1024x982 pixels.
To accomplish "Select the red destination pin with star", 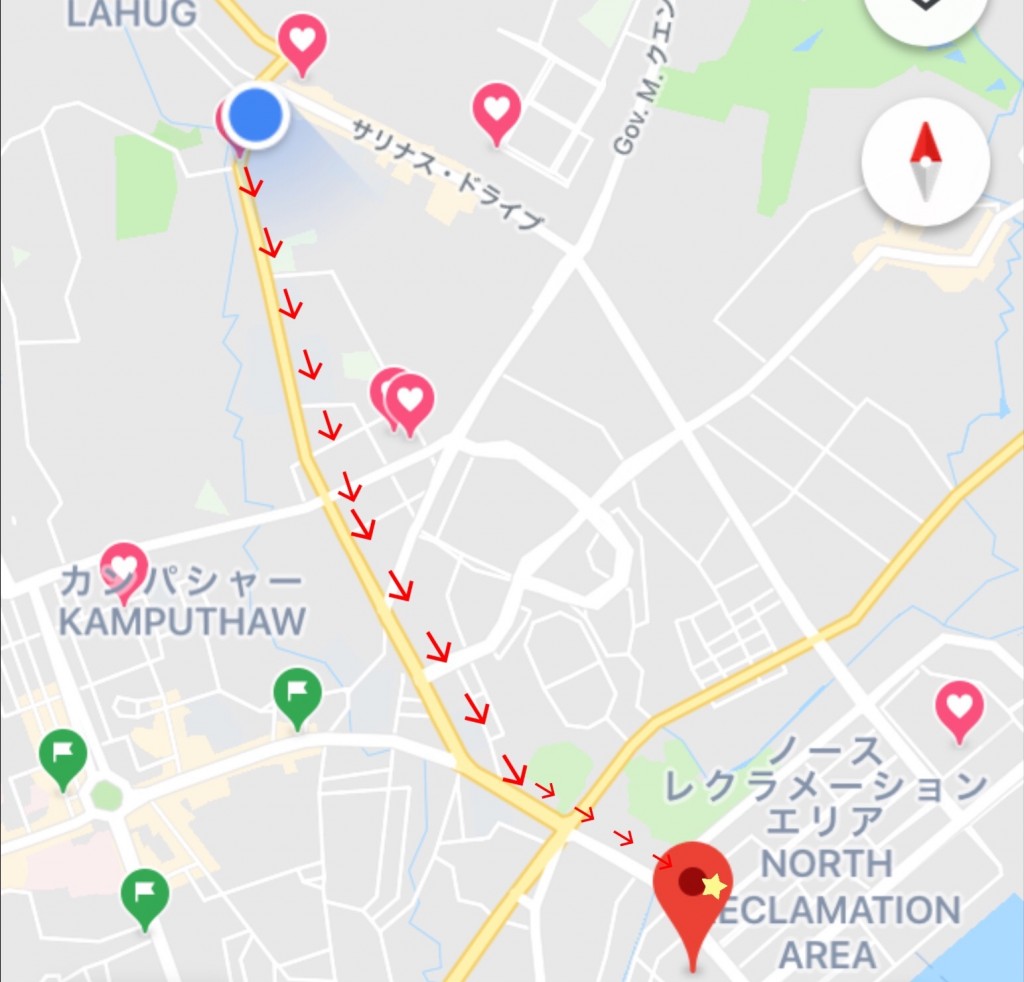I will 692,885.
